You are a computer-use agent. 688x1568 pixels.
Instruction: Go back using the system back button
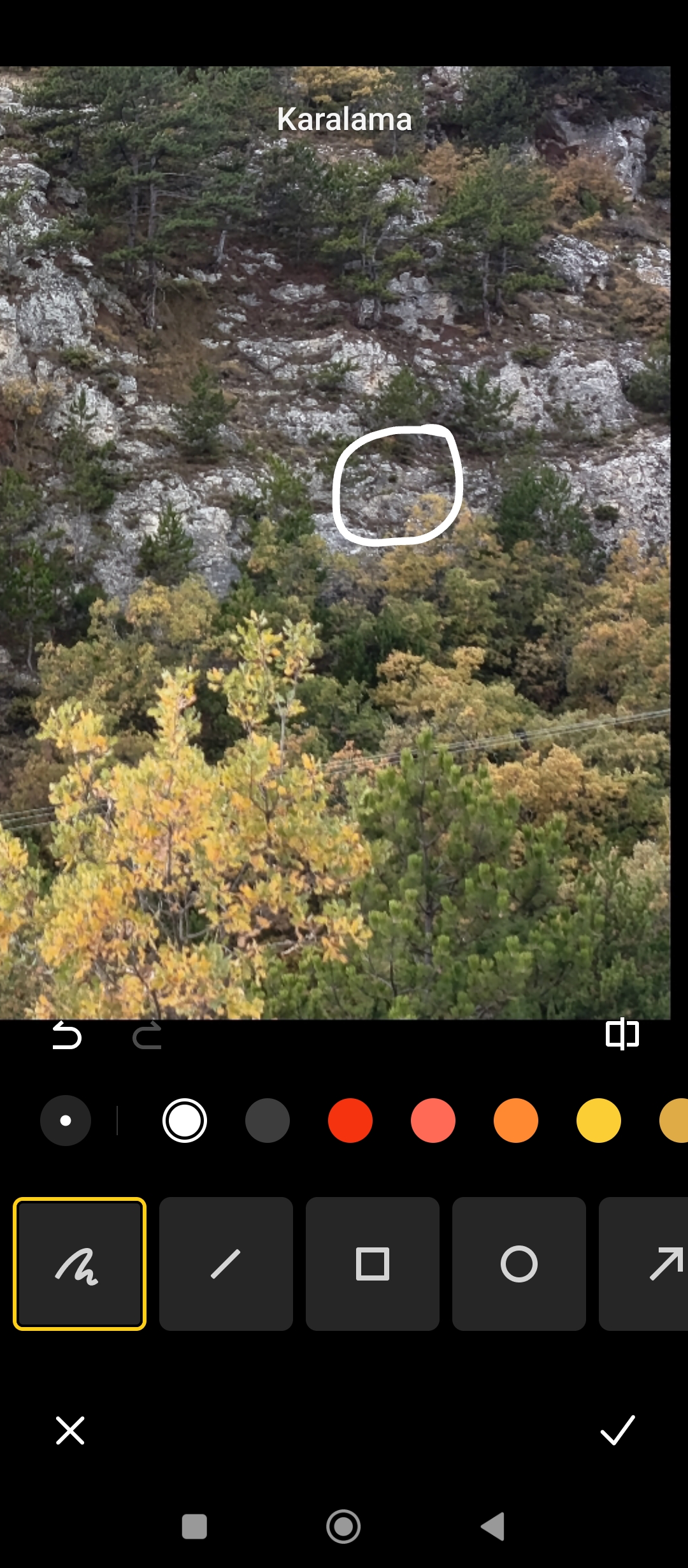pyautogui.click(x=493, y=1527)
